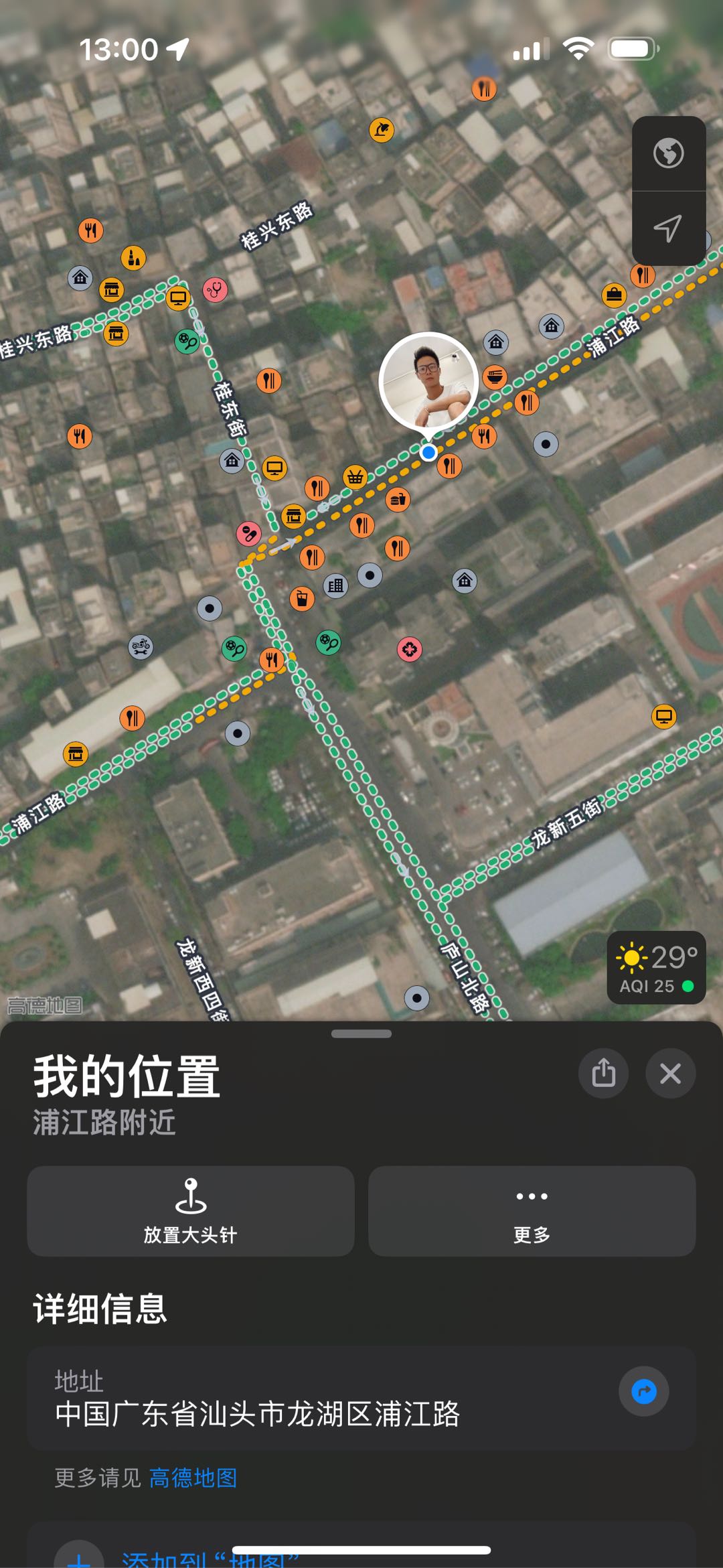Select the pink medical cross marker
The image size is (723, 1568).
click(410, 649)
